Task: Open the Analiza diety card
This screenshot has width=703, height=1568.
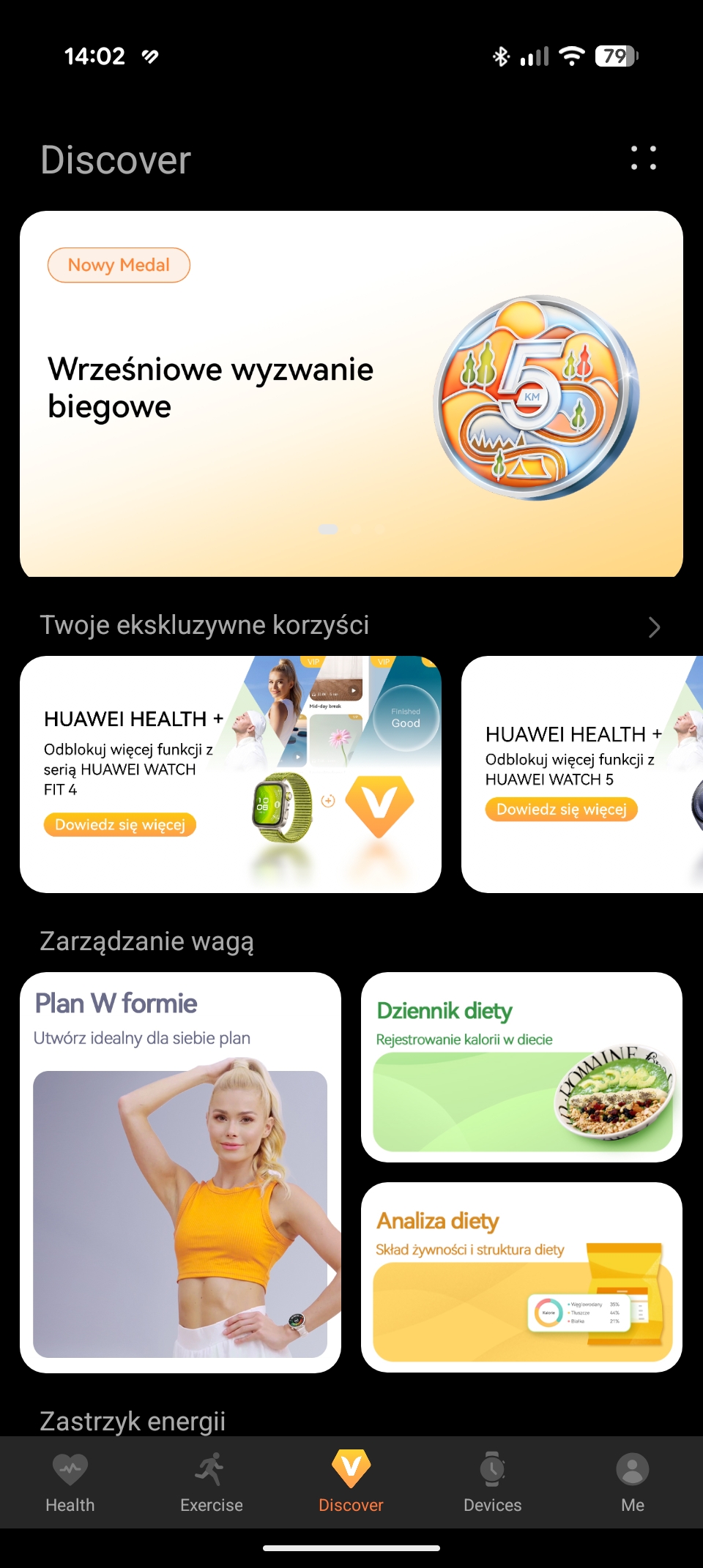Action: (521, 1277)
